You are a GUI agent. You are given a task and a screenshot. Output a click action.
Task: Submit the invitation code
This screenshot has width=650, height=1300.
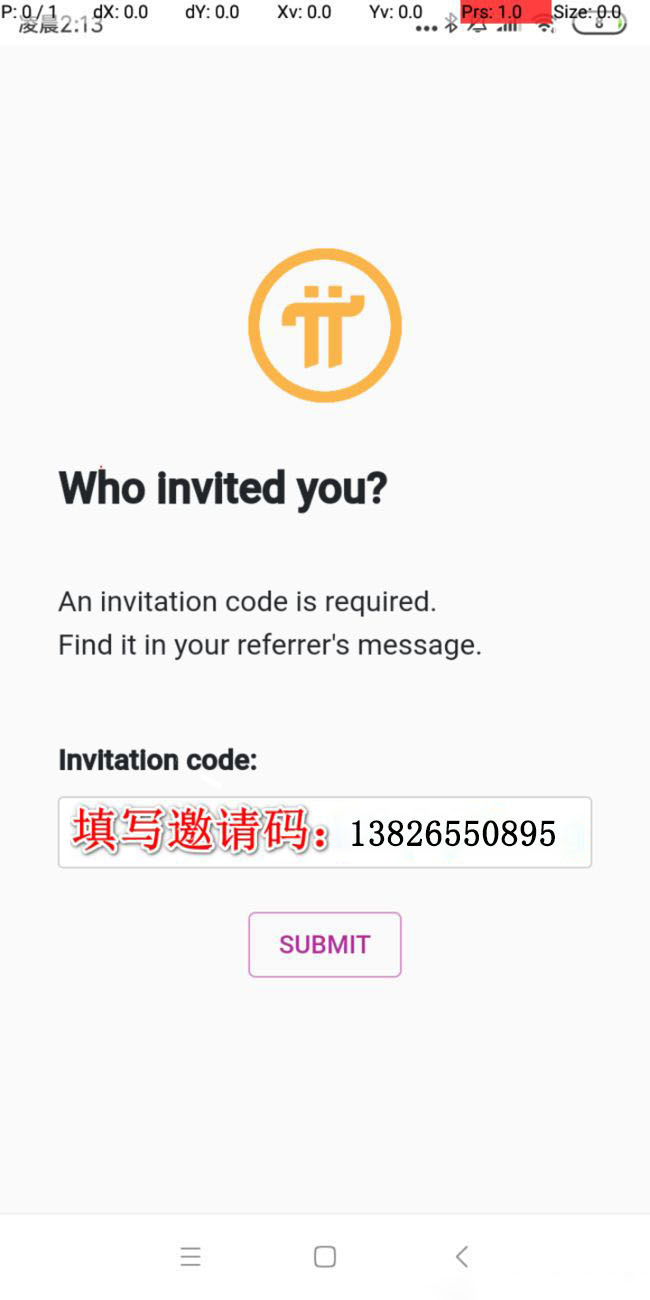325,944
